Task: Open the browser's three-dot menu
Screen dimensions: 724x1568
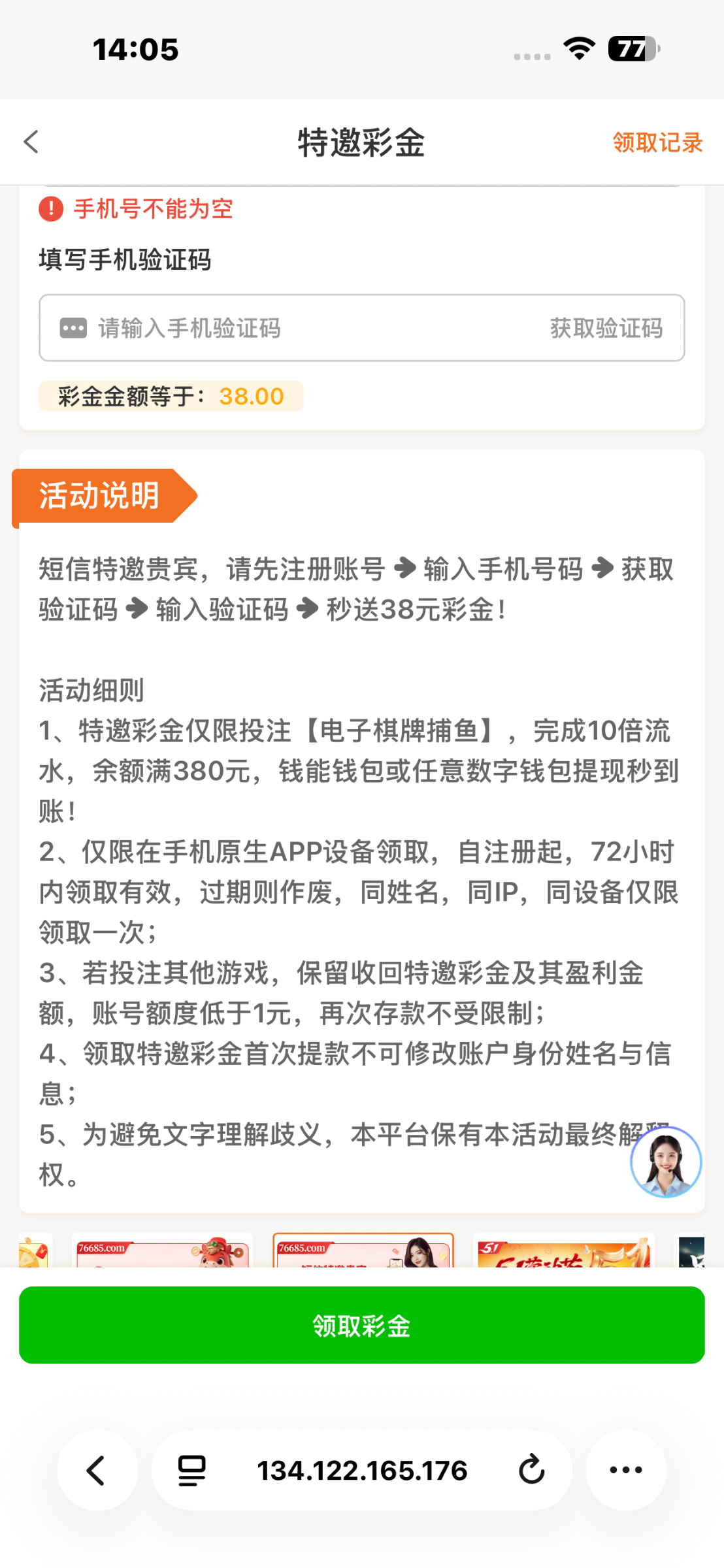Action: click(626, 1470)
